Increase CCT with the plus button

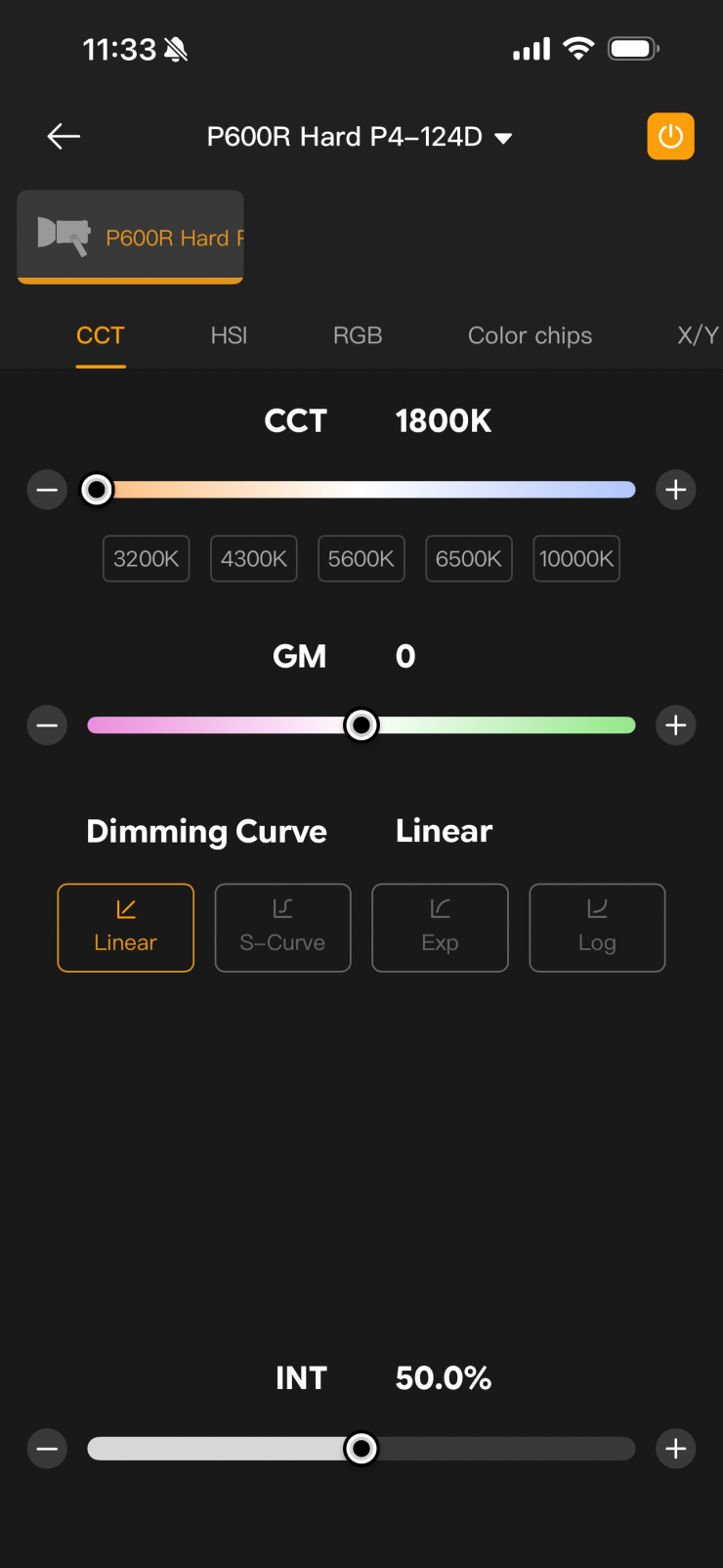pos(676,490)
